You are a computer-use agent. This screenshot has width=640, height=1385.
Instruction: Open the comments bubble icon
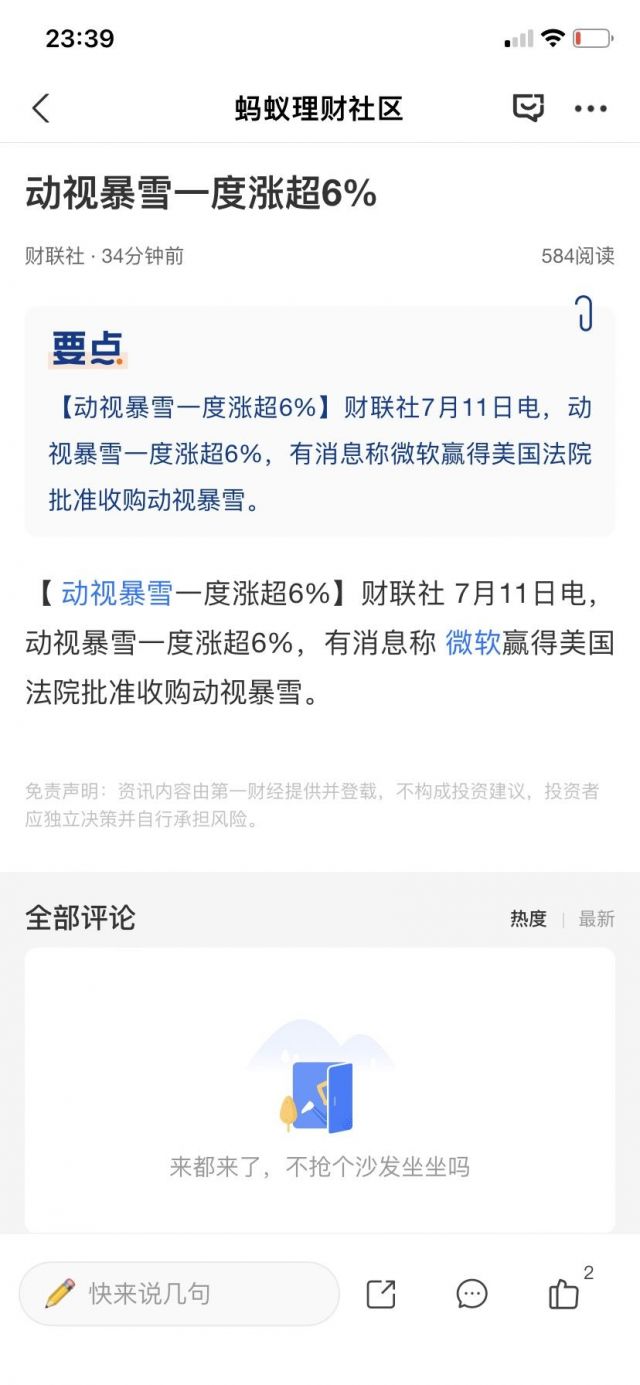click(x=472, y=1294)
